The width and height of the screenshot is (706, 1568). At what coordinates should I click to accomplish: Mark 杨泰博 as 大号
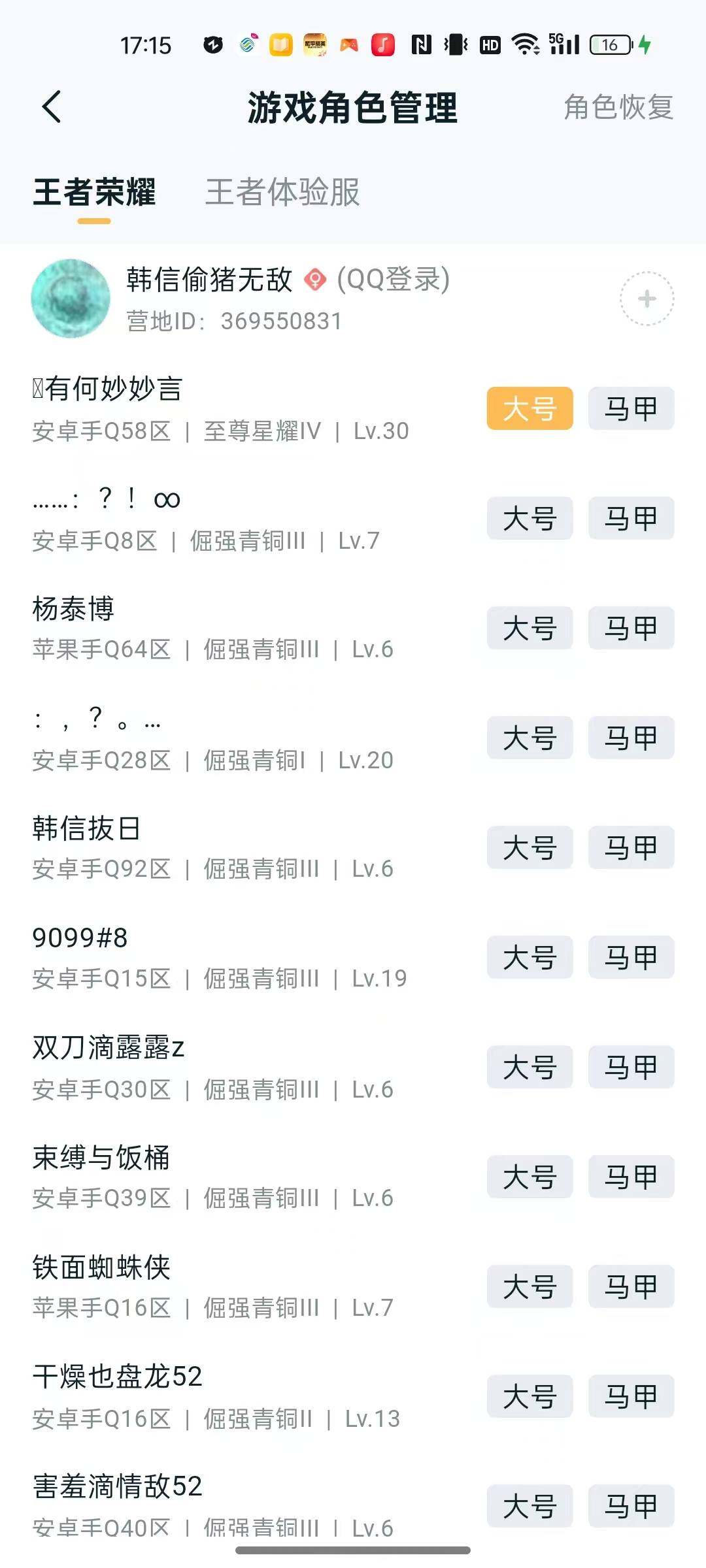[529, 629]
